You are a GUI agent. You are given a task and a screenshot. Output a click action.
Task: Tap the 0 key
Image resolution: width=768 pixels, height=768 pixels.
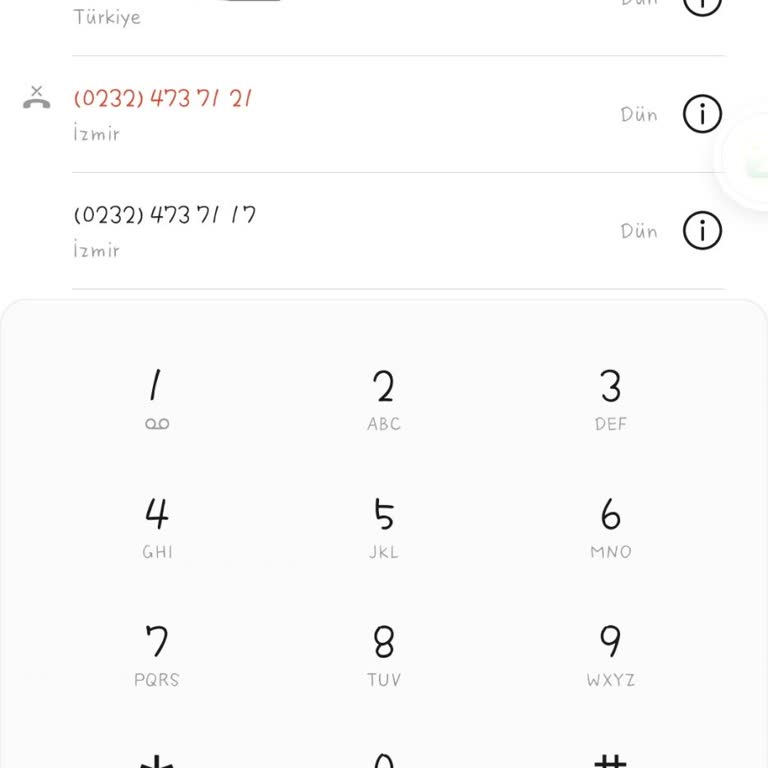[384, 758]
